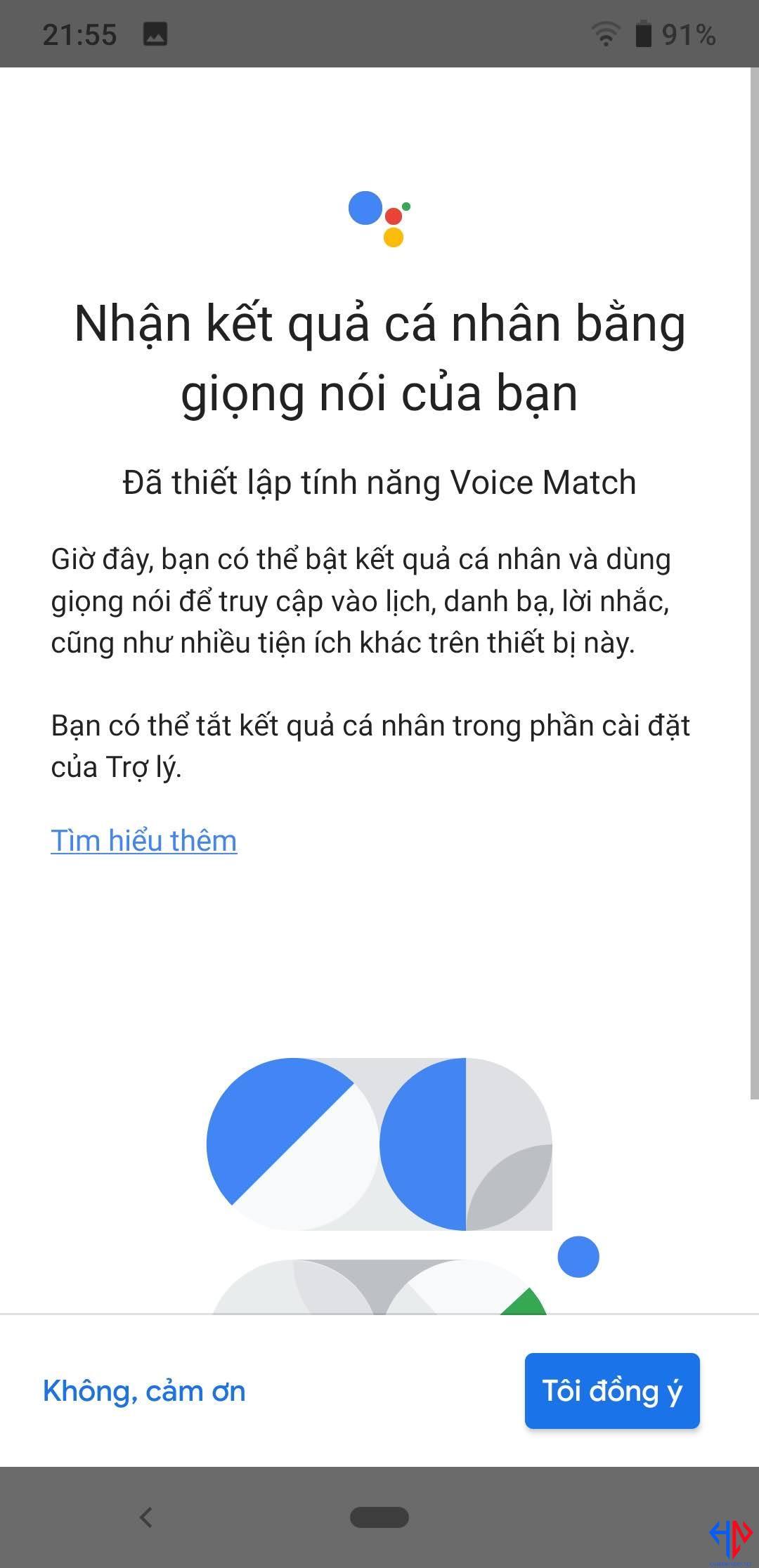Viewport: 759px width, 1568px height.
Task: Tap the "Tôi đồng ý" button
Action: coord(612,1390)
